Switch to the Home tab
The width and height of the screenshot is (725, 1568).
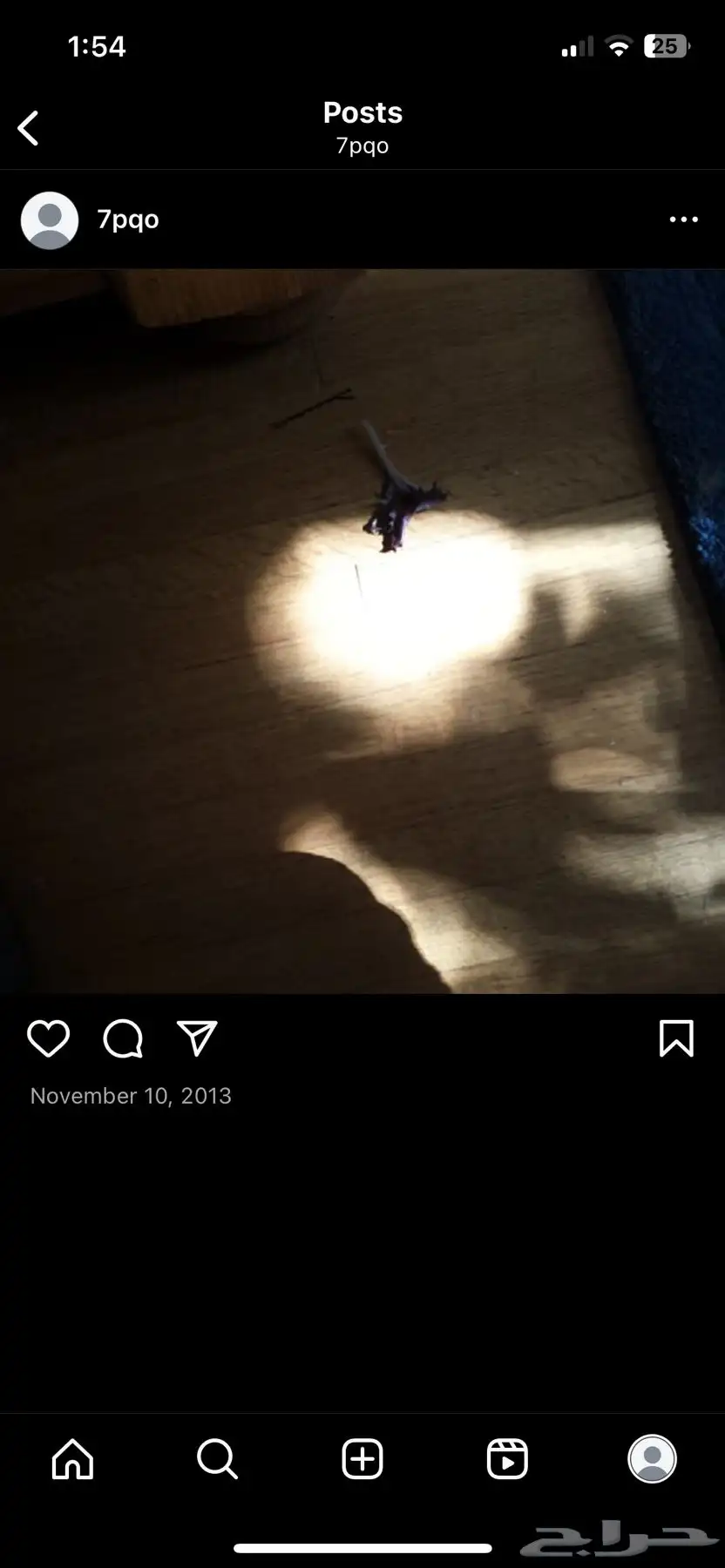(72, 1459)
